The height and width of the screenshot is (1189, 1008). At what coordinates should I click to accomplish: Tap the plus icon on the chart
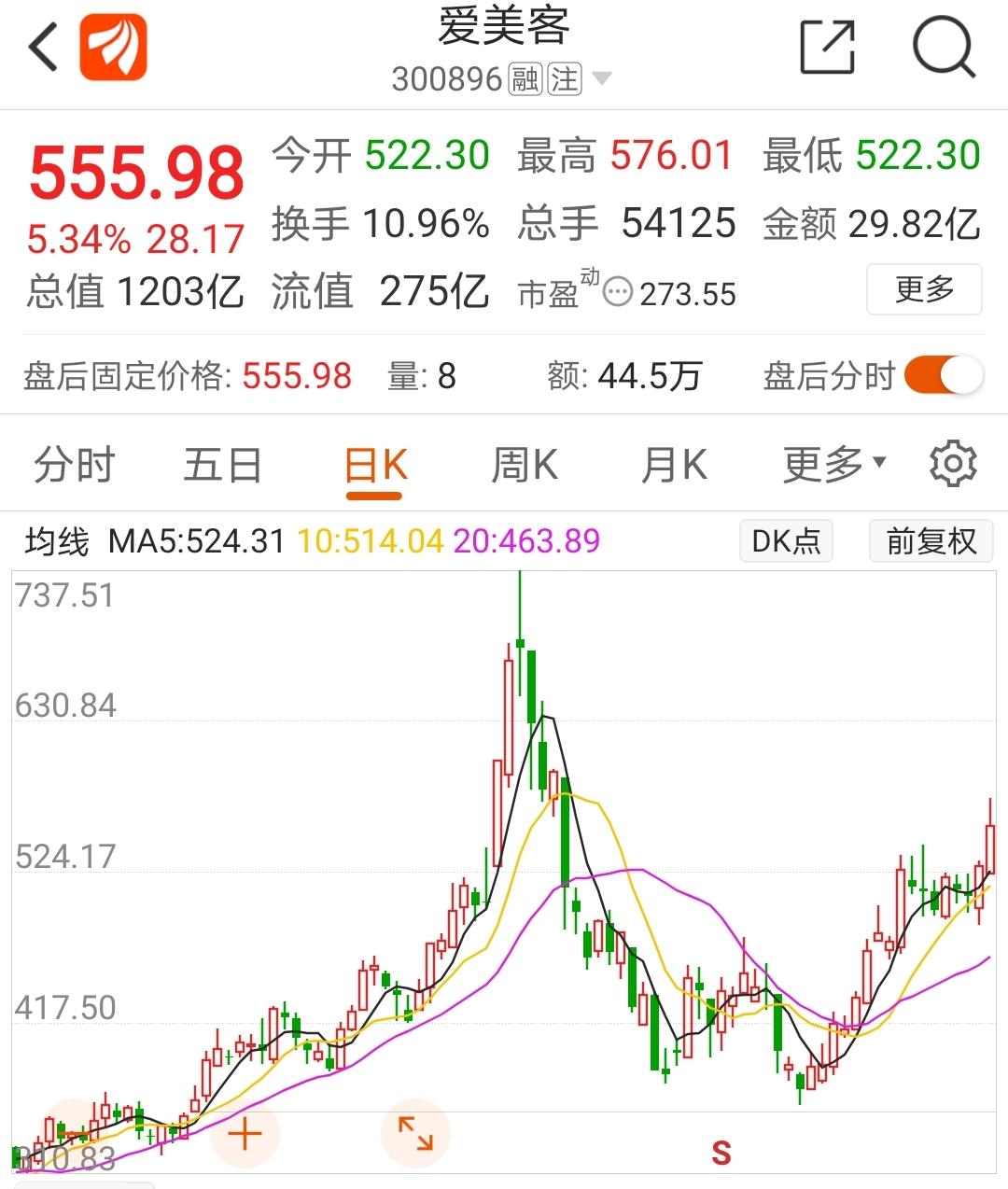click(245, 1134)
